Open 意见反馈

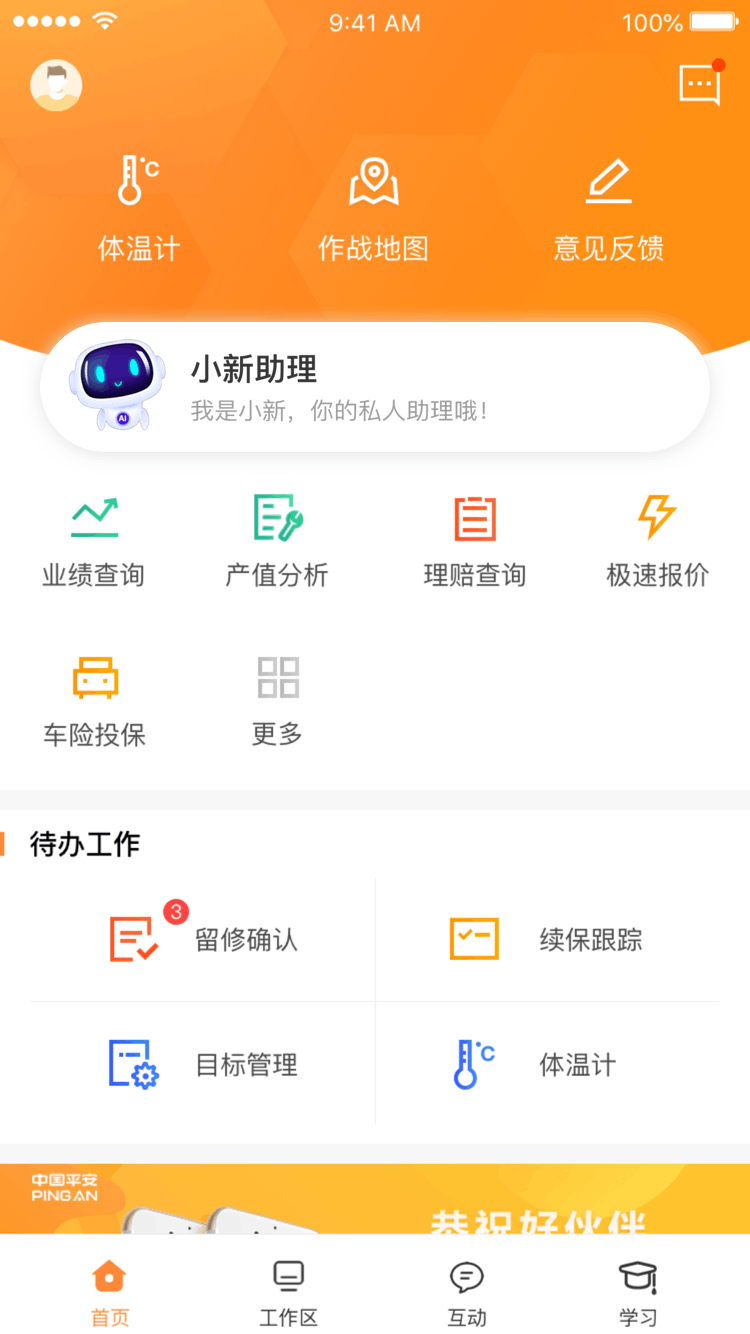(x=609, y=209)
